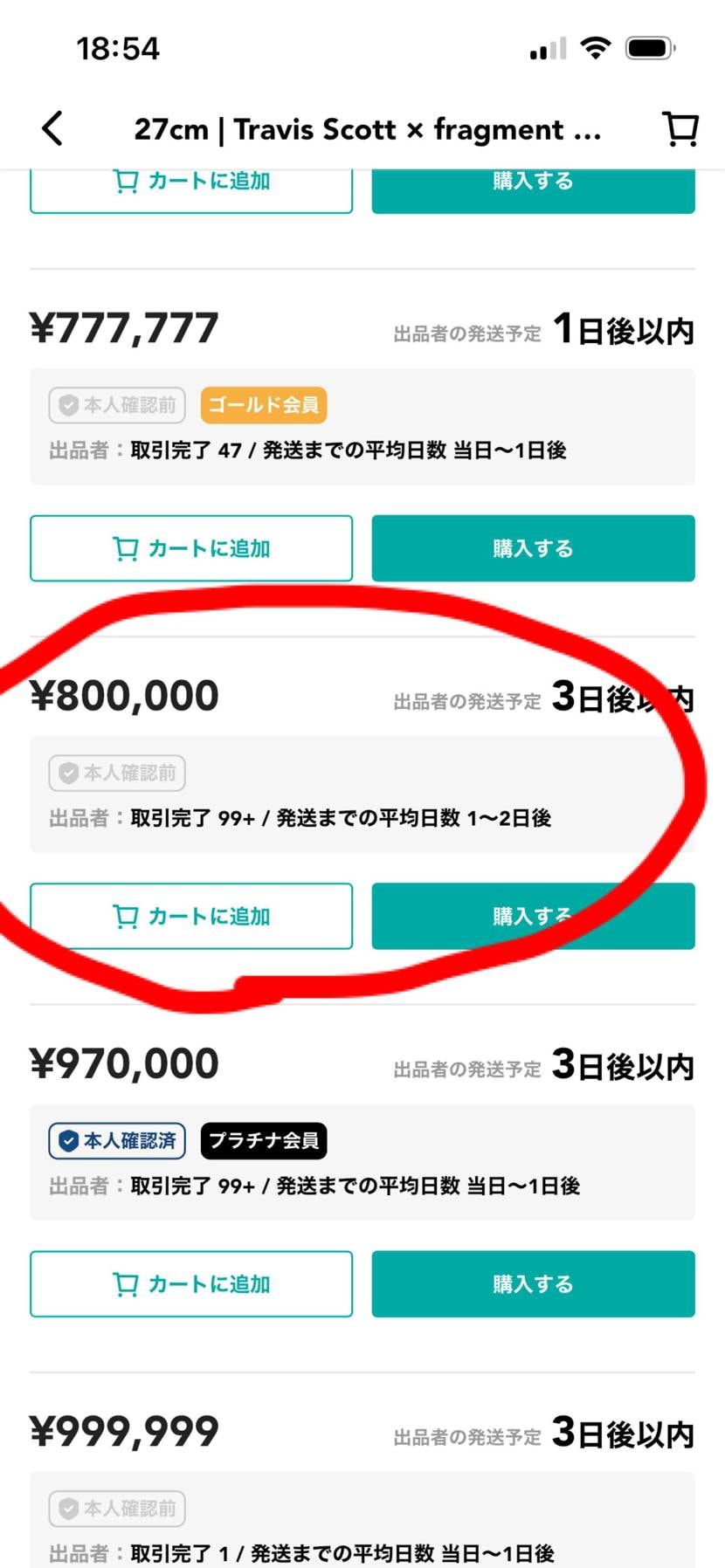Tap the shield icon on ¥800,000 本人確認前 badge
The image size is (725, 1568).
68,772
